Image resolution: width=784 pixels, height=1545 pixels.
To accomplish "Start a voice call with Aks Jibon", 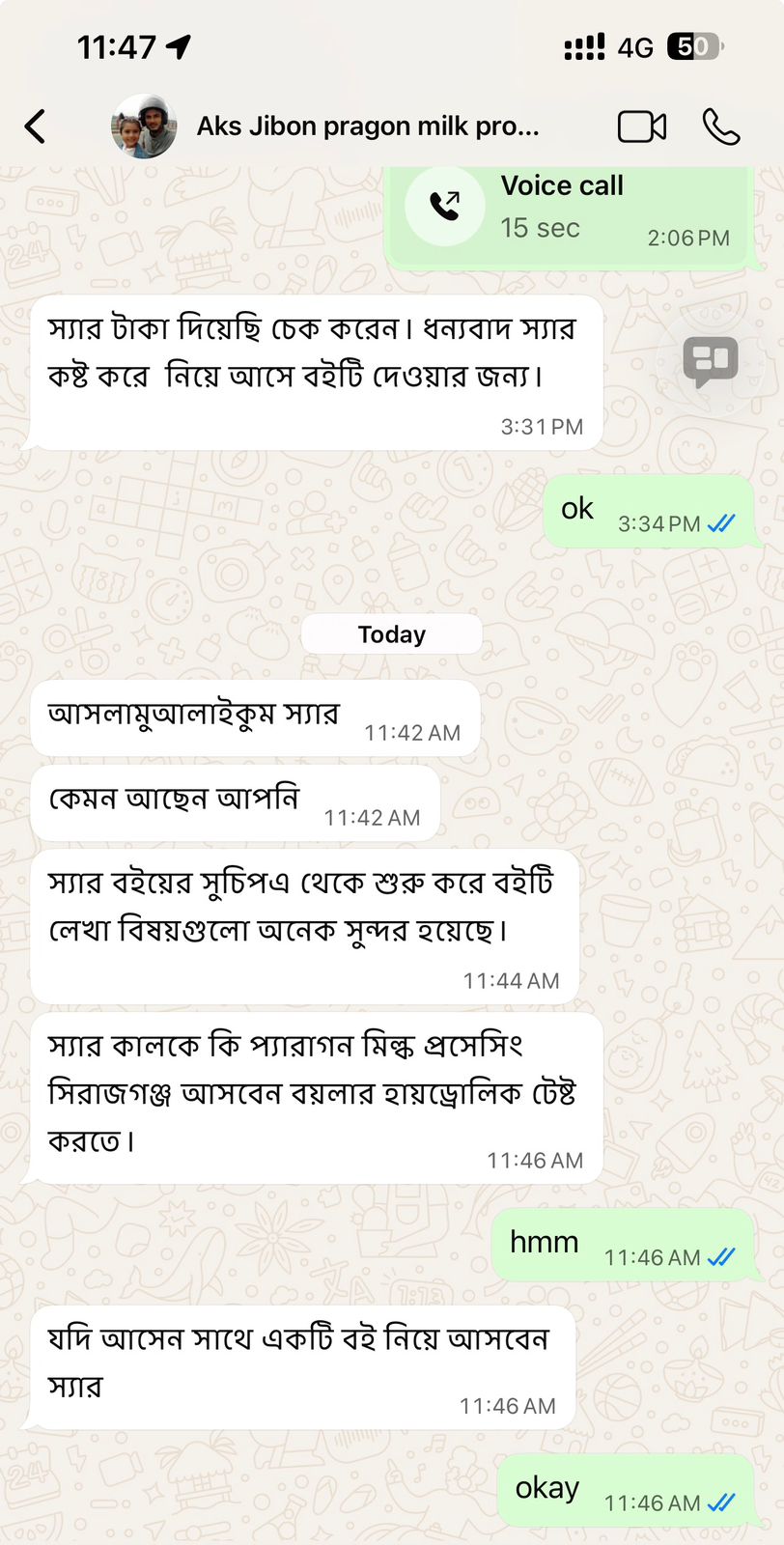I will [x=720, y=126].
